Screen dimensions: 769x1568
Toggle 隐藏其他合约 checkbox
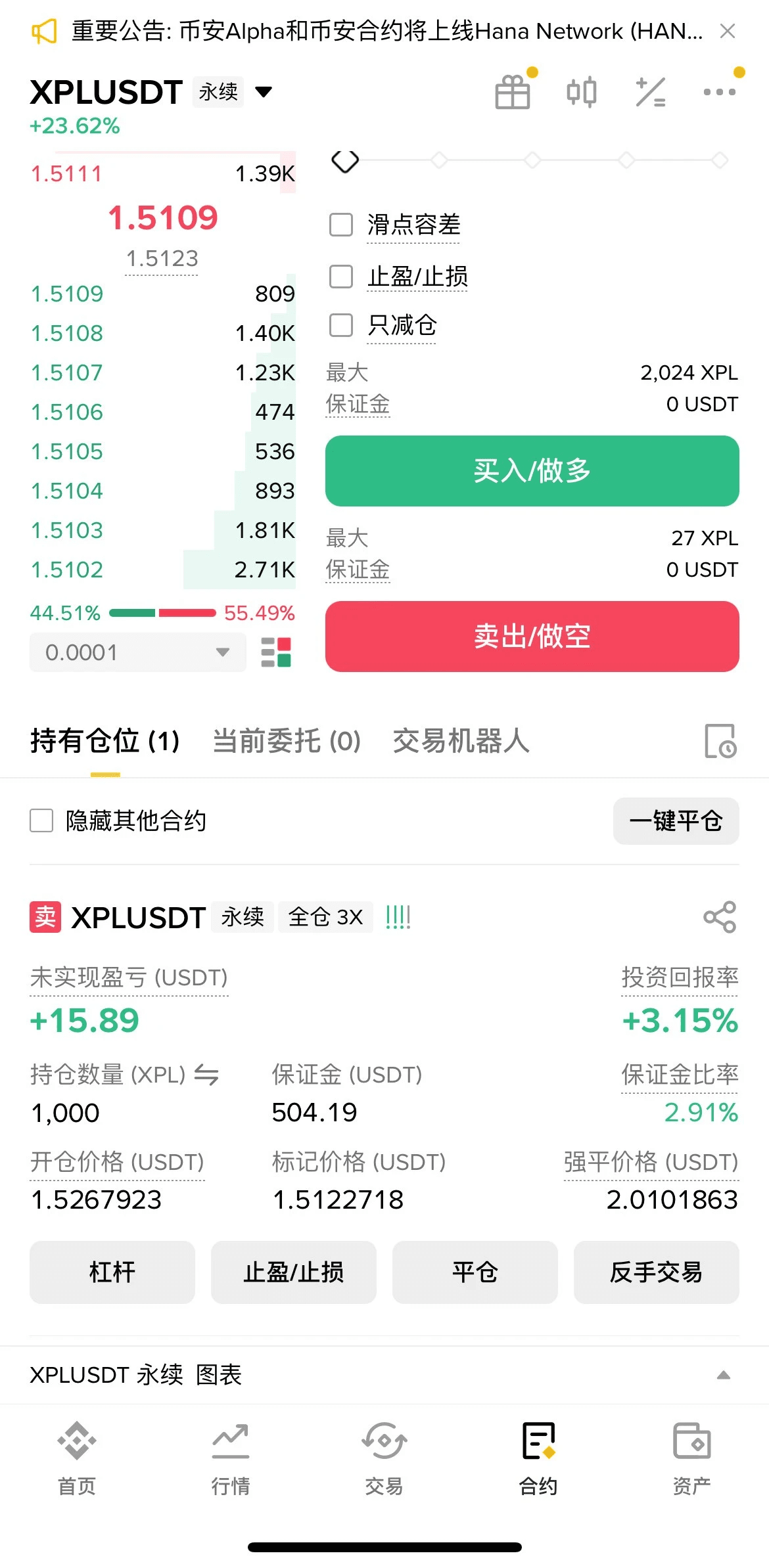[41, 820]
